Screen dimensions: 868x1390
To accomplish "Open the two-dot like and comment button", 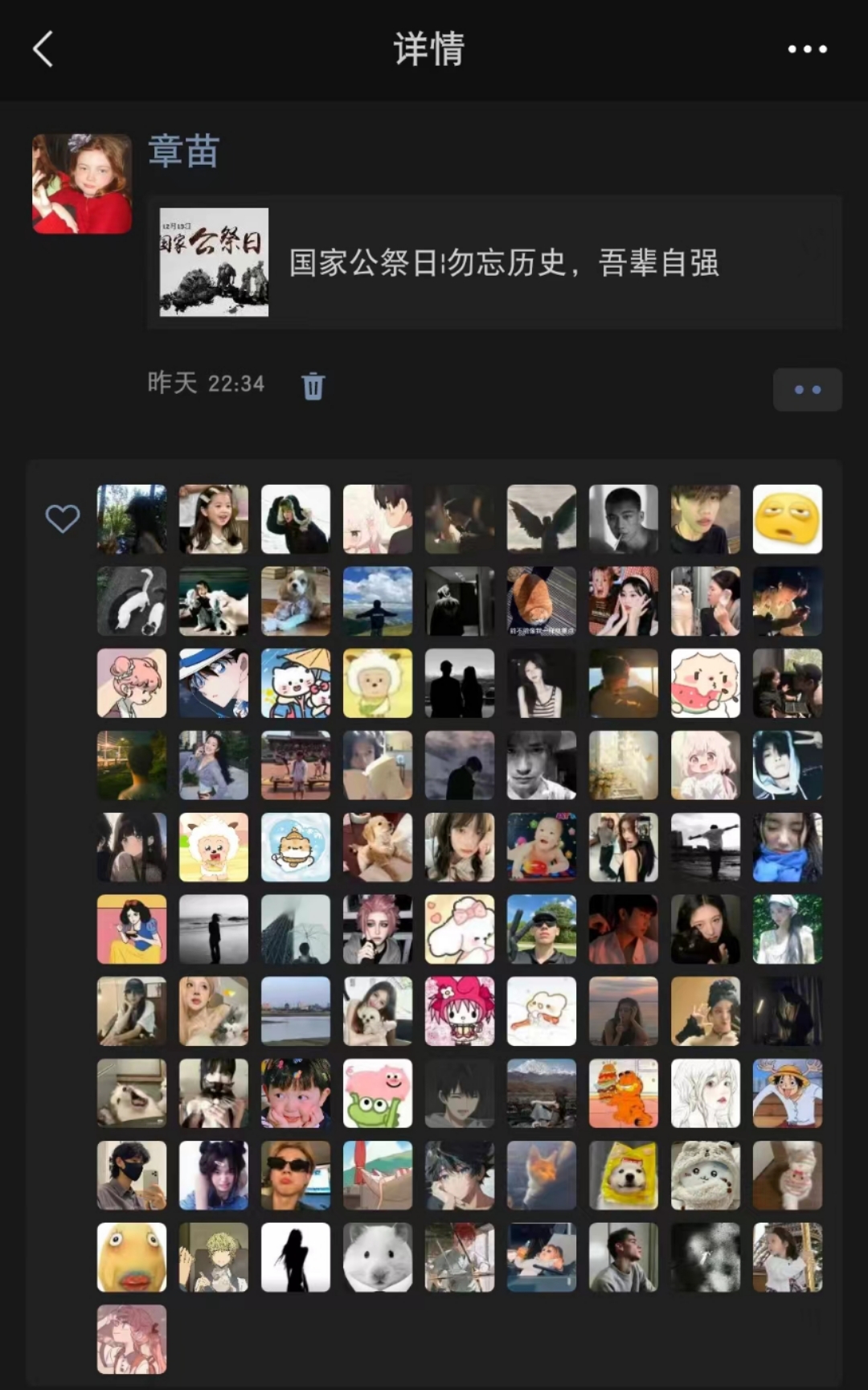I will [807, 390].
